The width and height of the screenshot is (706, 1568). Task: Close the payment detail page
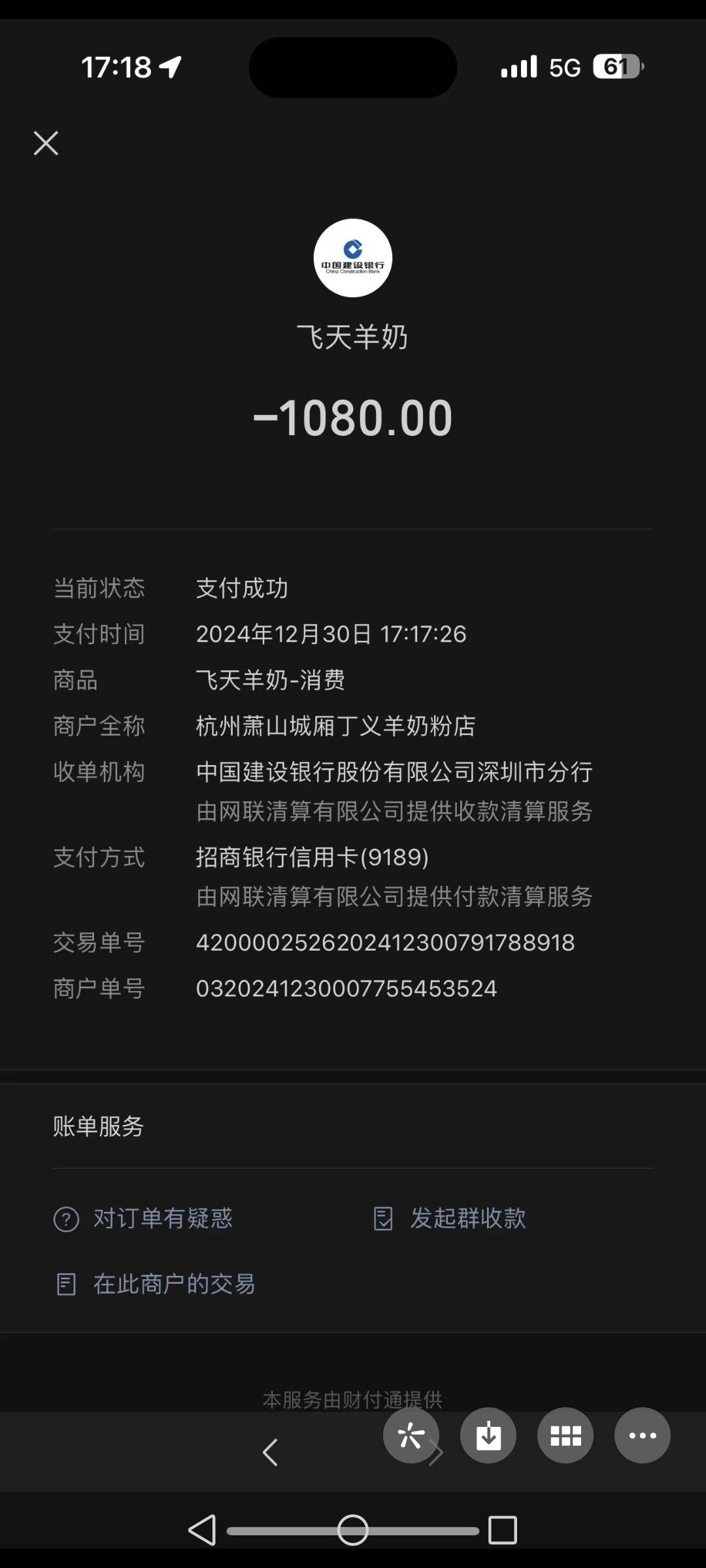pos(46,143)
